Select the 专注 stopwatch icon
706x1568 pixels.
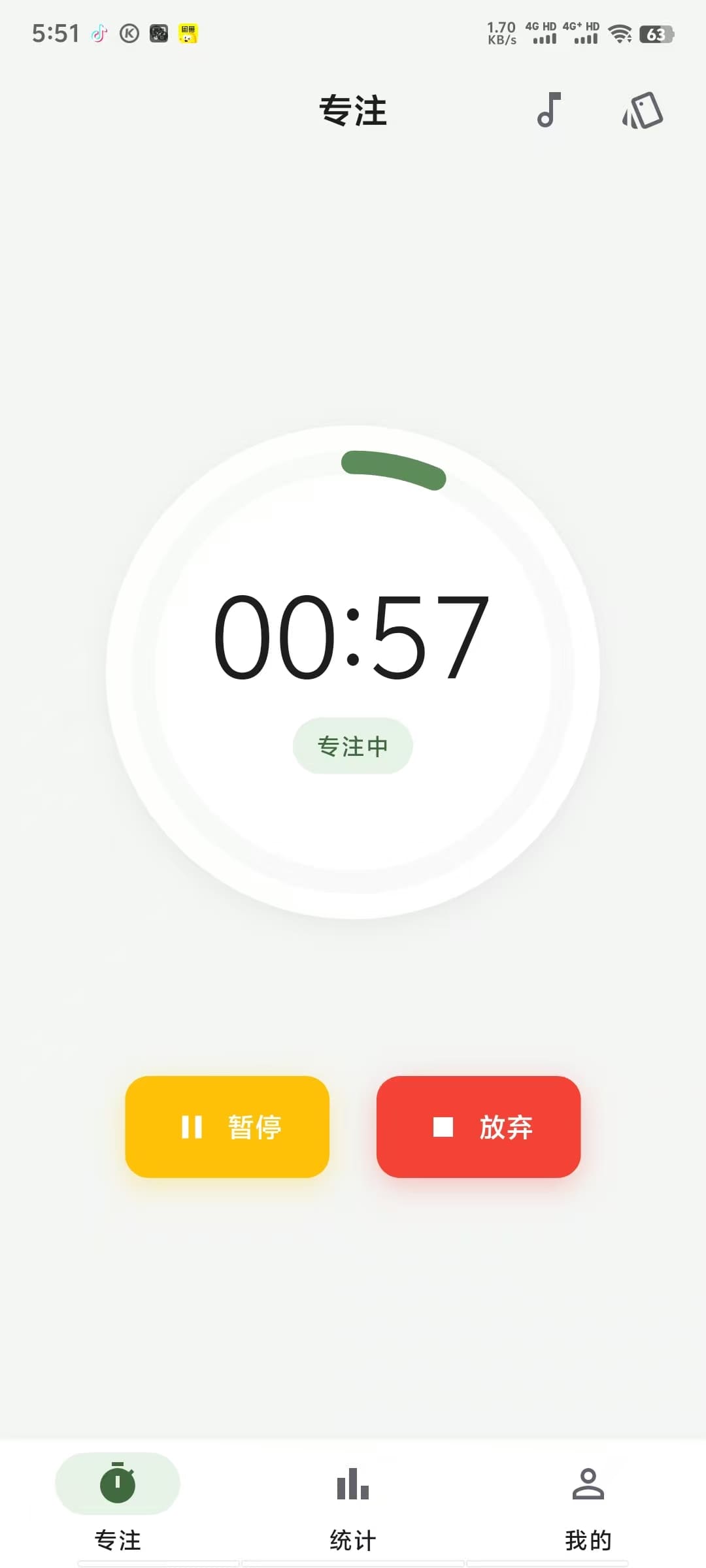coord(118,1483)
